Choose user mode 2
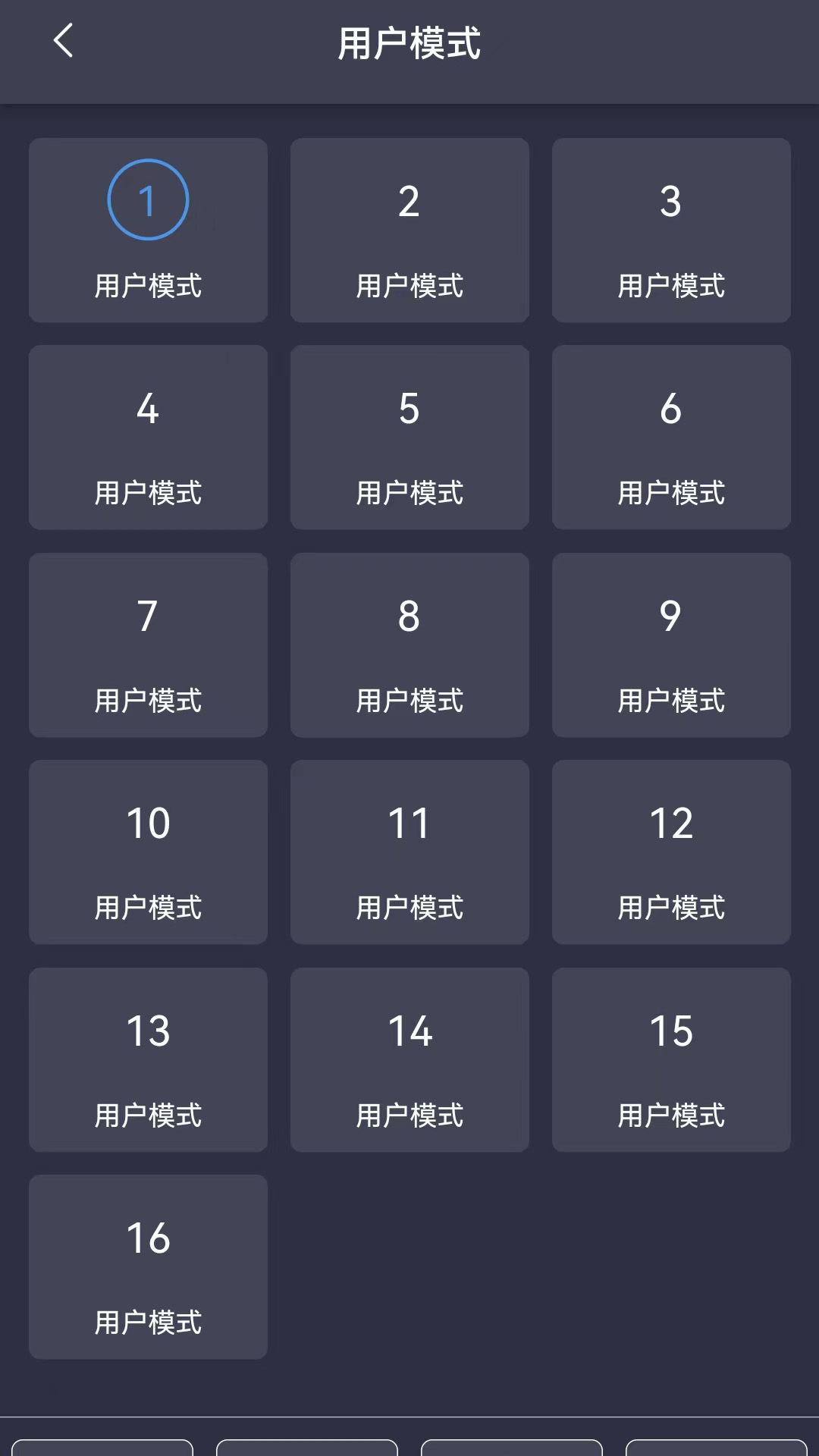Image resolution: width=819 pixels, height=1456 pixels. click(409, 230)
